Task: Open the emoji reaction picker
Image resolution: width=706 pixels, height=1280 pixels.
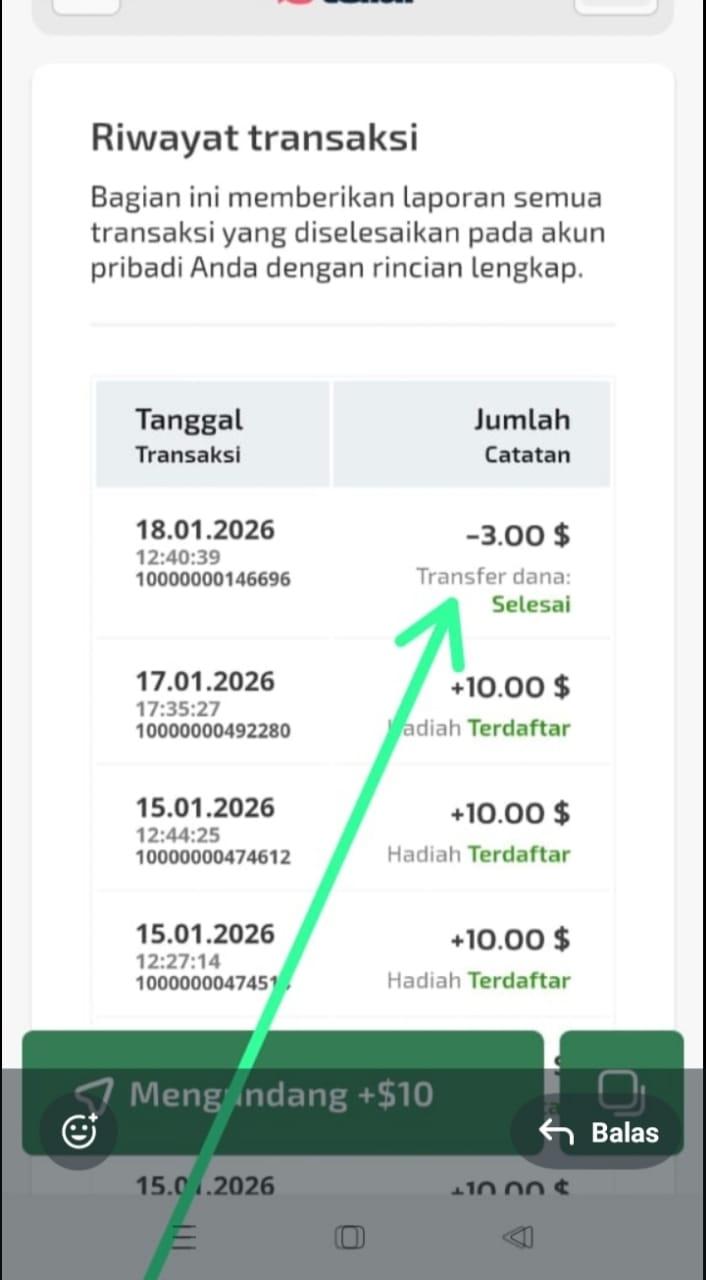Action: point(79,1132)
